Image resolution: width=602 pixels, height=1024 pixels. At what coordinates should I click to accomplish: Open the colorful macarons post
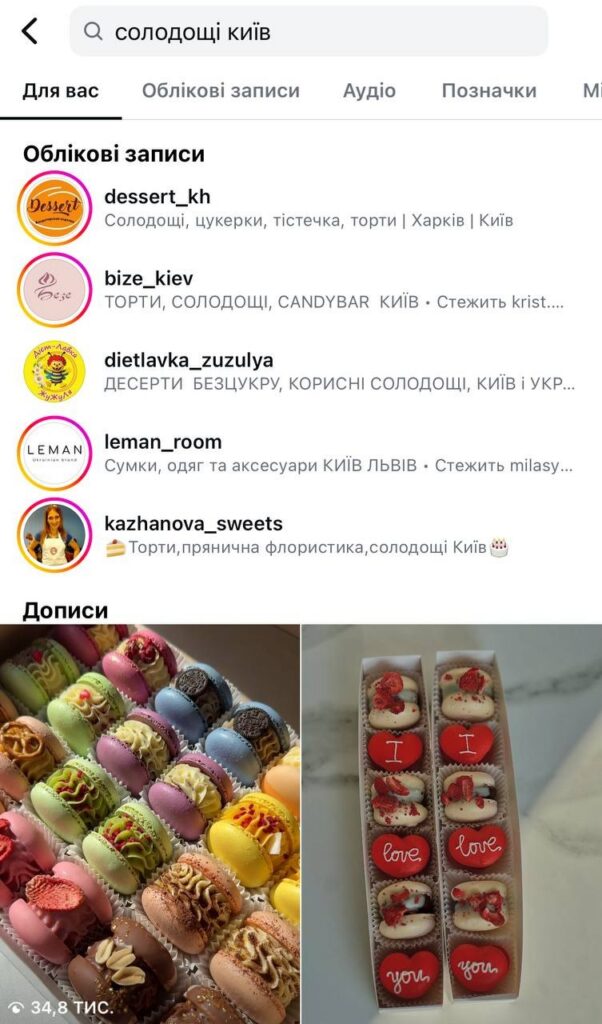[150, 820]
